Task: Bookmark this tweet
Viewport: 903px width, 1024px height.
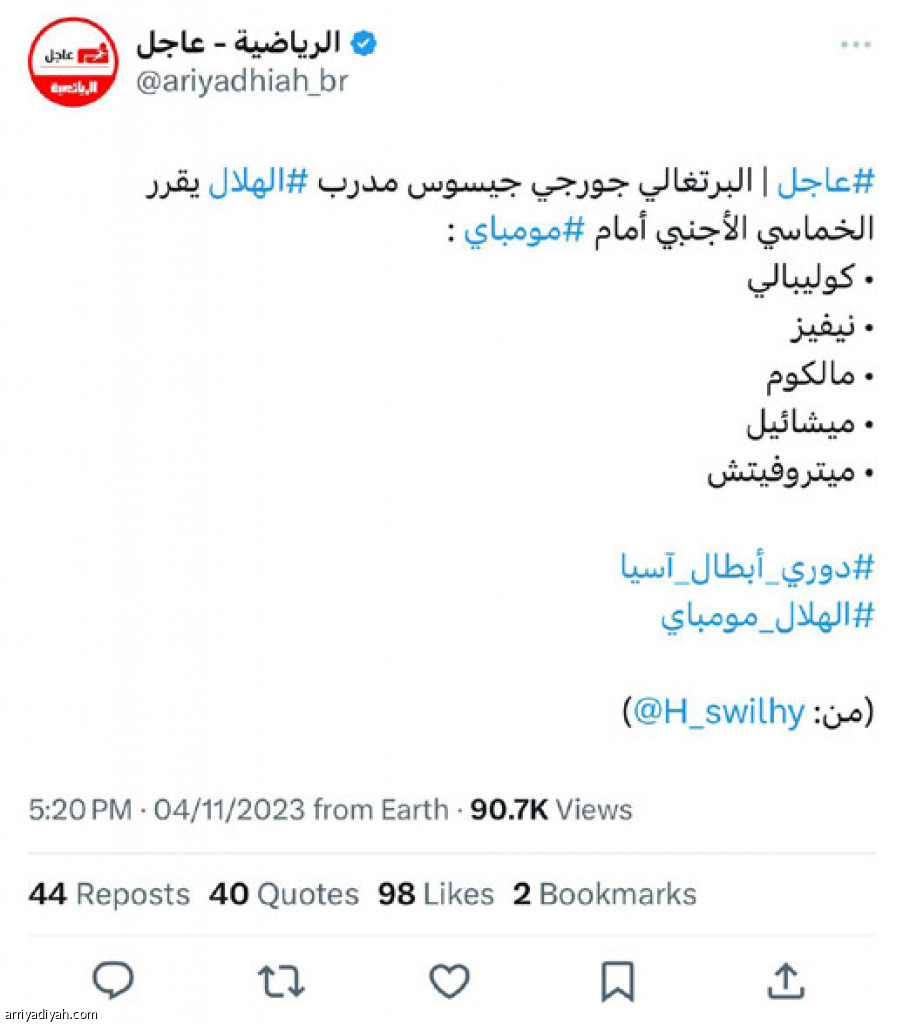Action: (617, 980)
